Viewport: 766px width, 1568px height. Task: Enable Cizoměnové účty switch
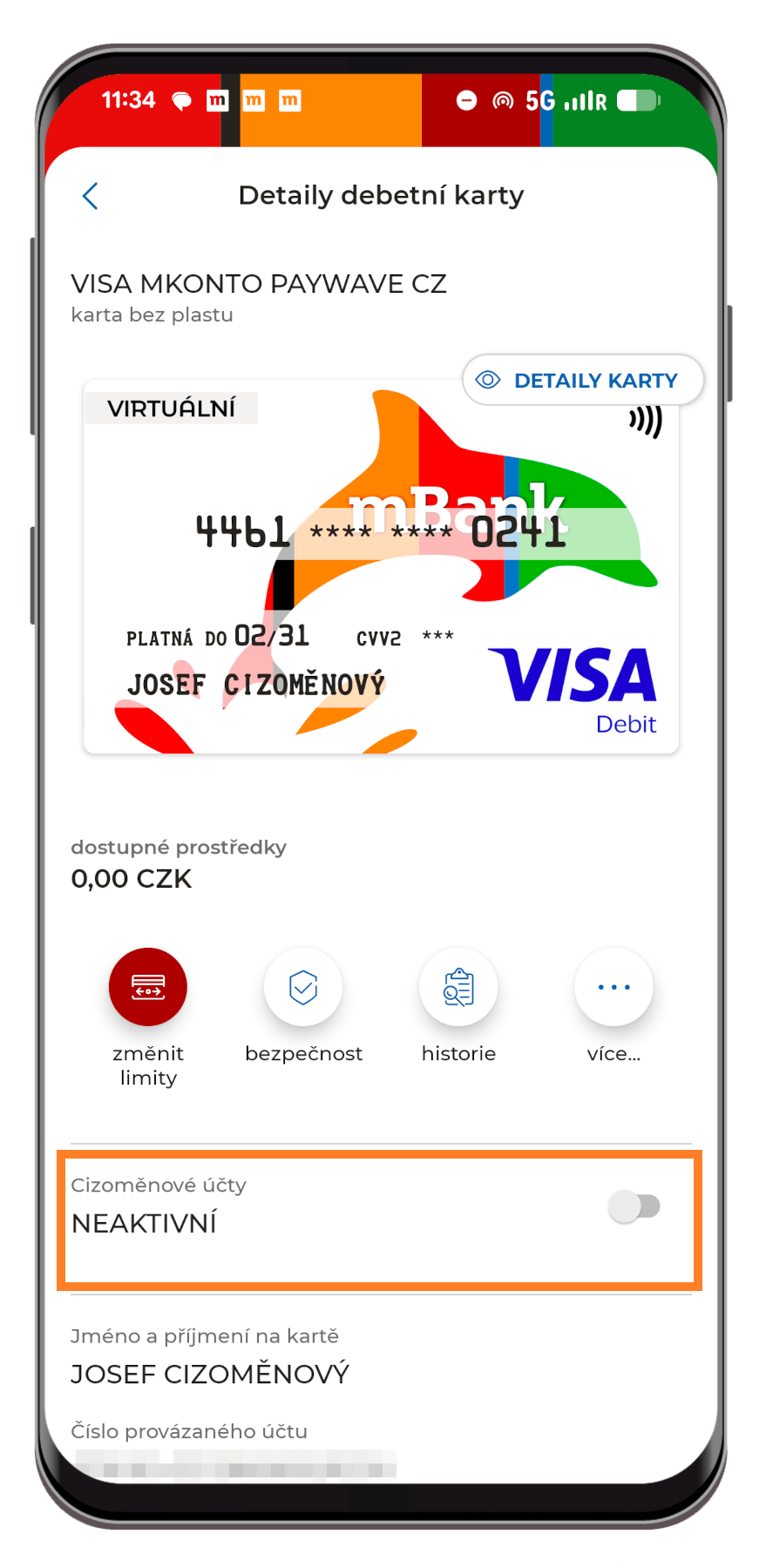tap(634, 1206)
